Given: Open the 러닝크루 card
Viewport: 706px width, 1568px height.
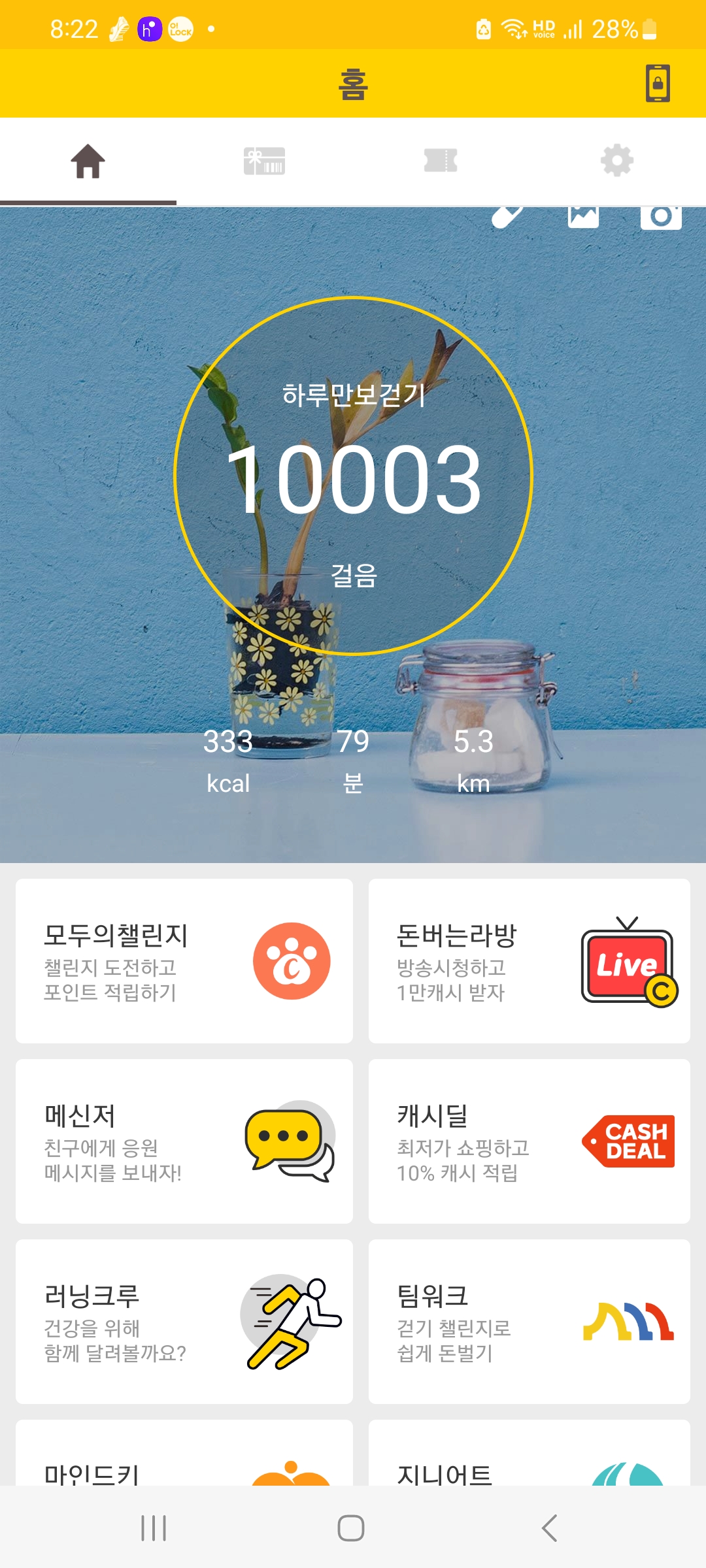Looking at the screenshot, I should tap(184, 1322).
